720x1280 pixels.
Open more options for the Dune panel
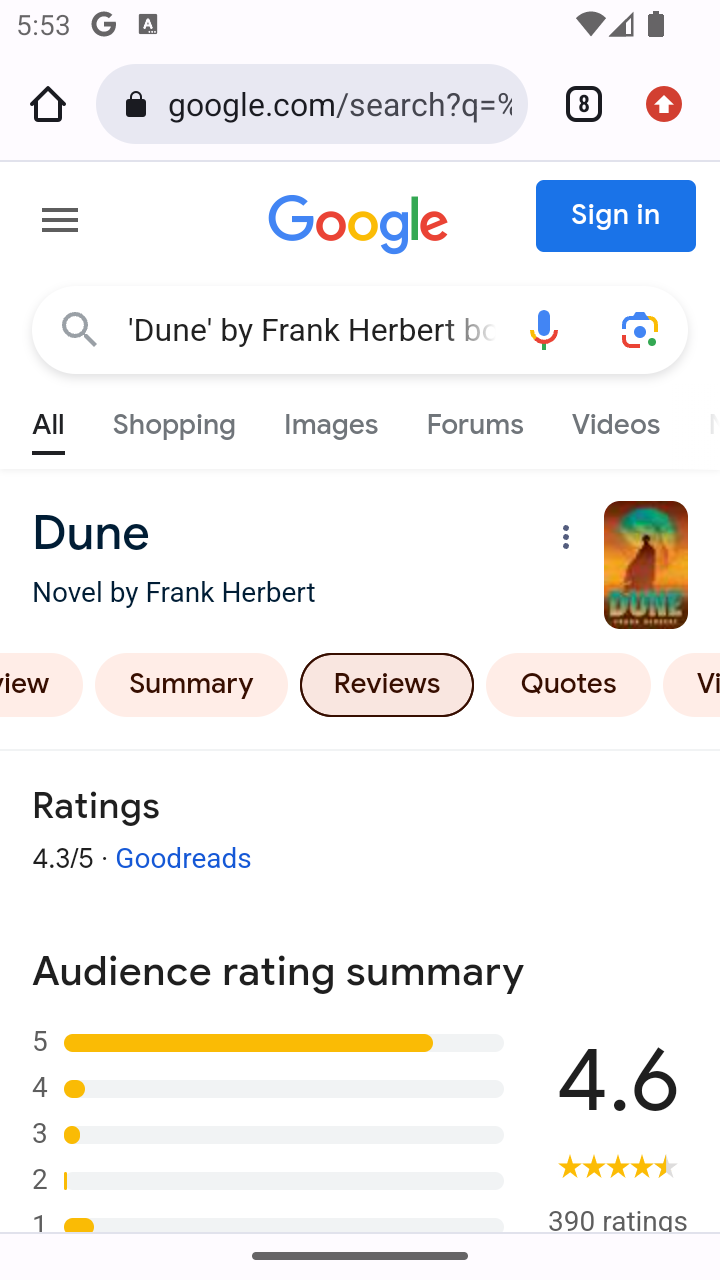[566, 537]
